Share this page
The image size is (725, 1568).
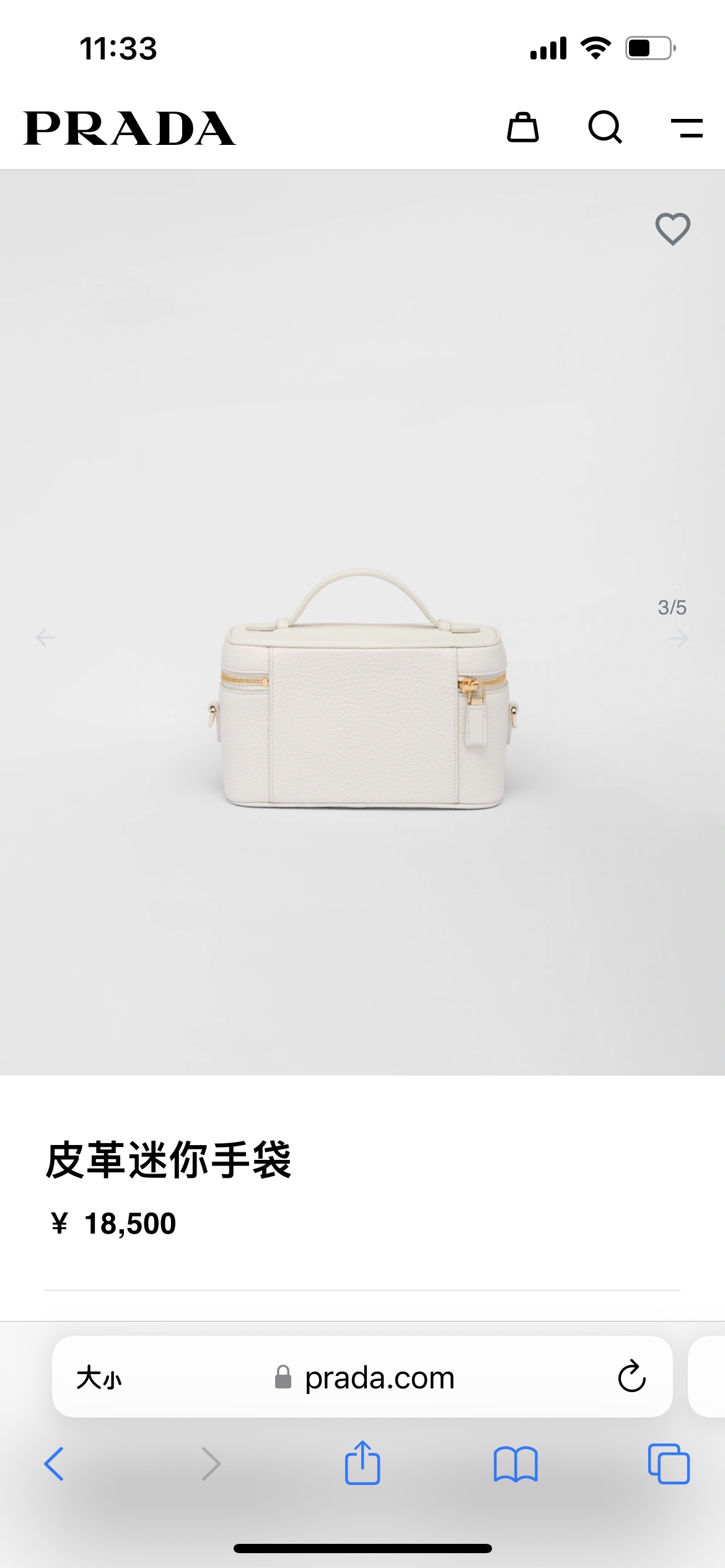[x=362, y=1463]
